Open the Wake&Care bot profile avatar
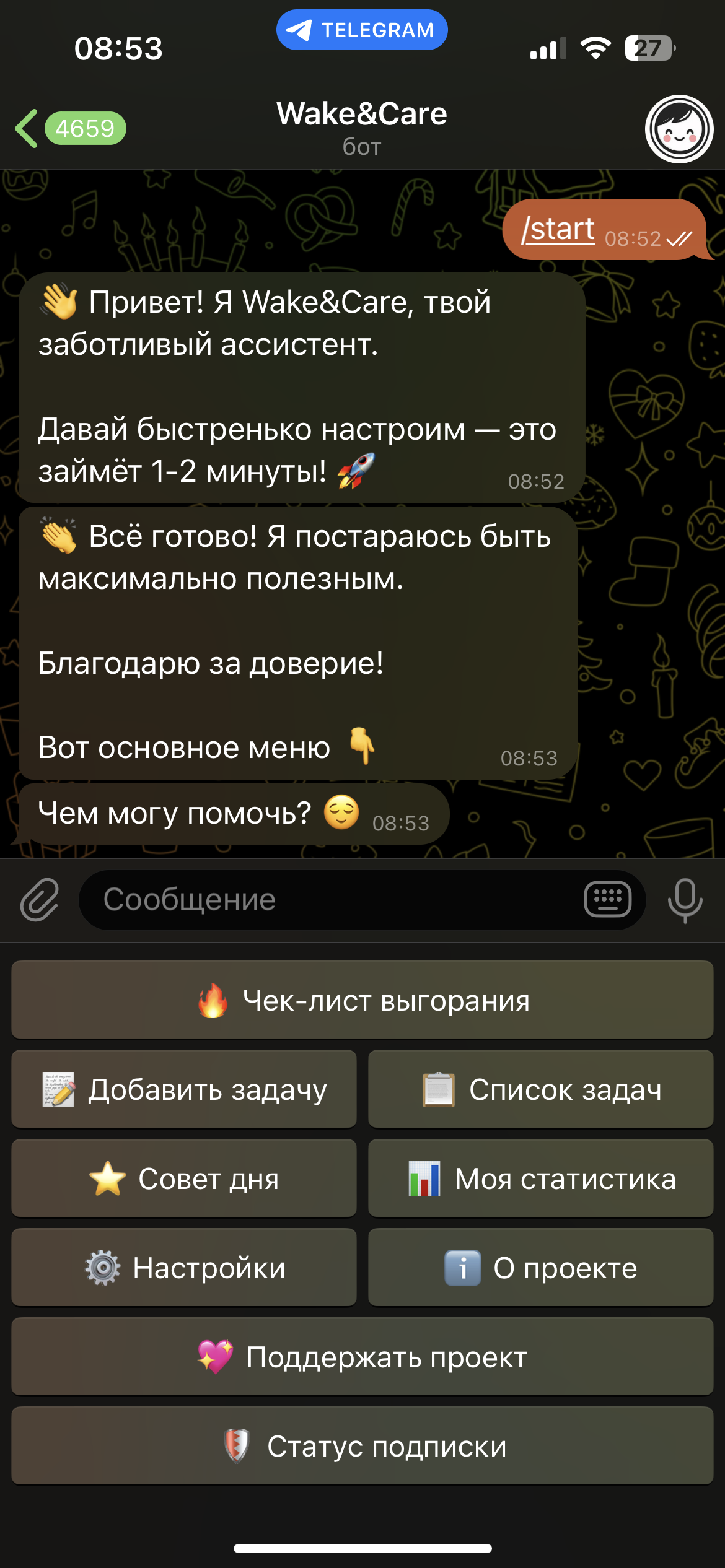 click(x=679, y=129)
